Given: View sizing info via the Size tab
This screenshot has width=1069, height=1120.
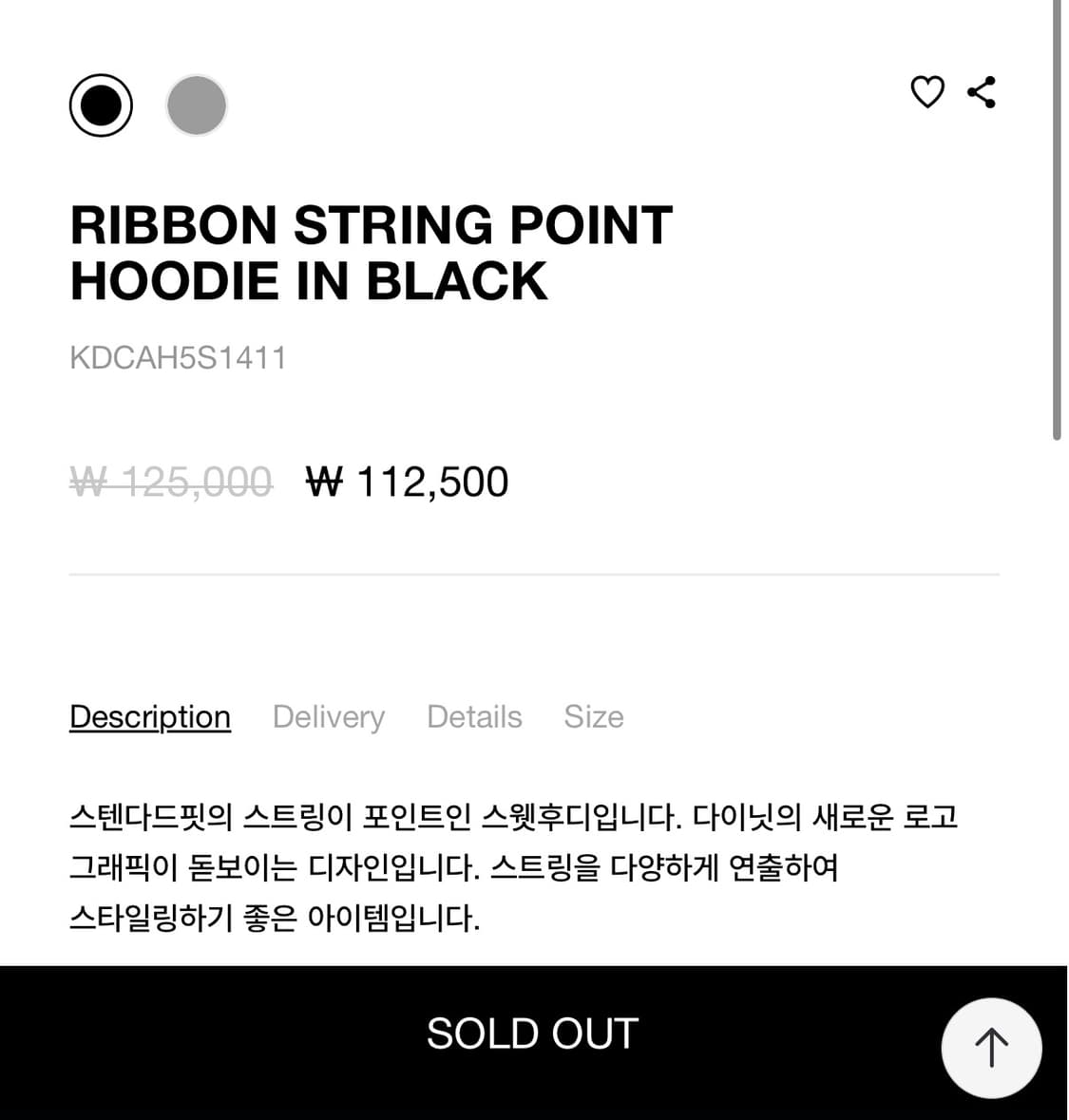Looking at the screenshot, I should (x=593, y=716).
